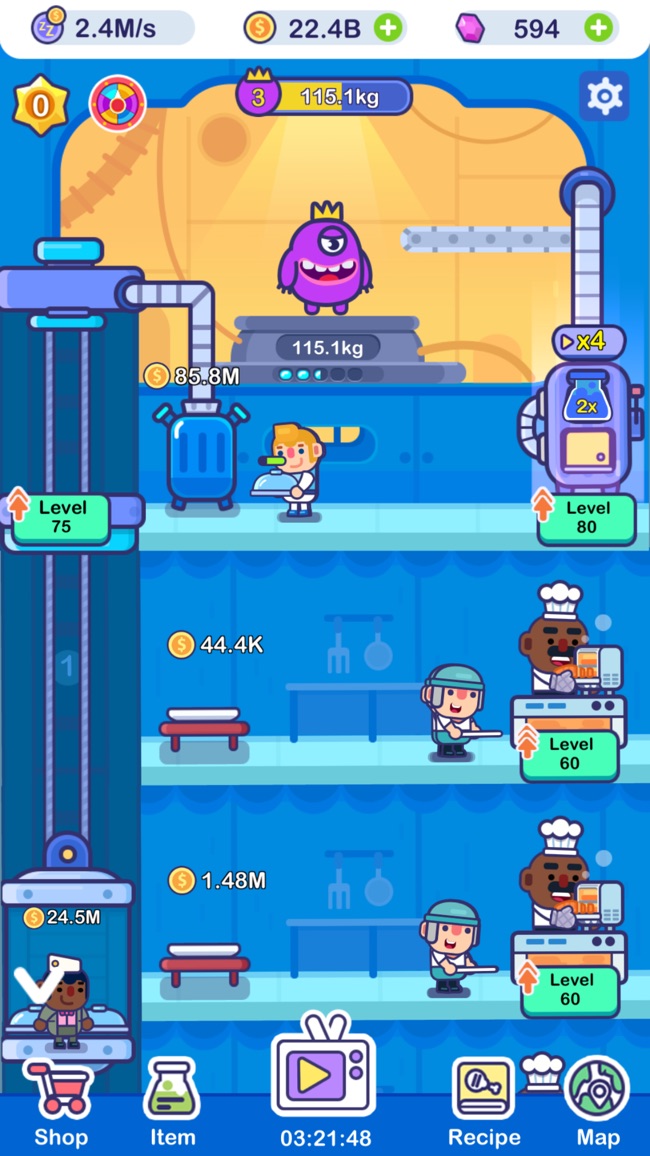Open the Item tab
The image size is (650, 1156).
point(172,1105)
